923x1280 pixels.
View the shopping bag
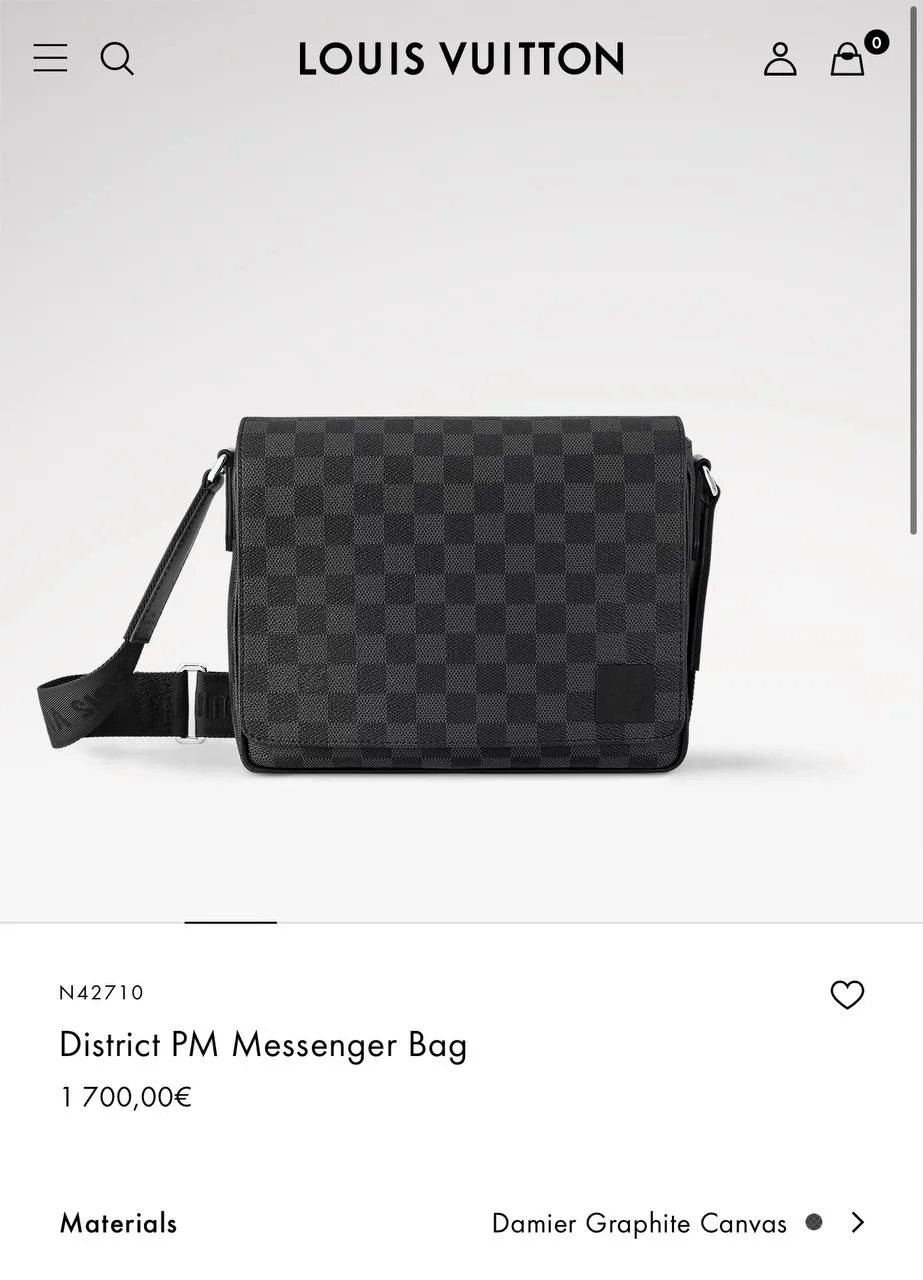click(848, 59)
